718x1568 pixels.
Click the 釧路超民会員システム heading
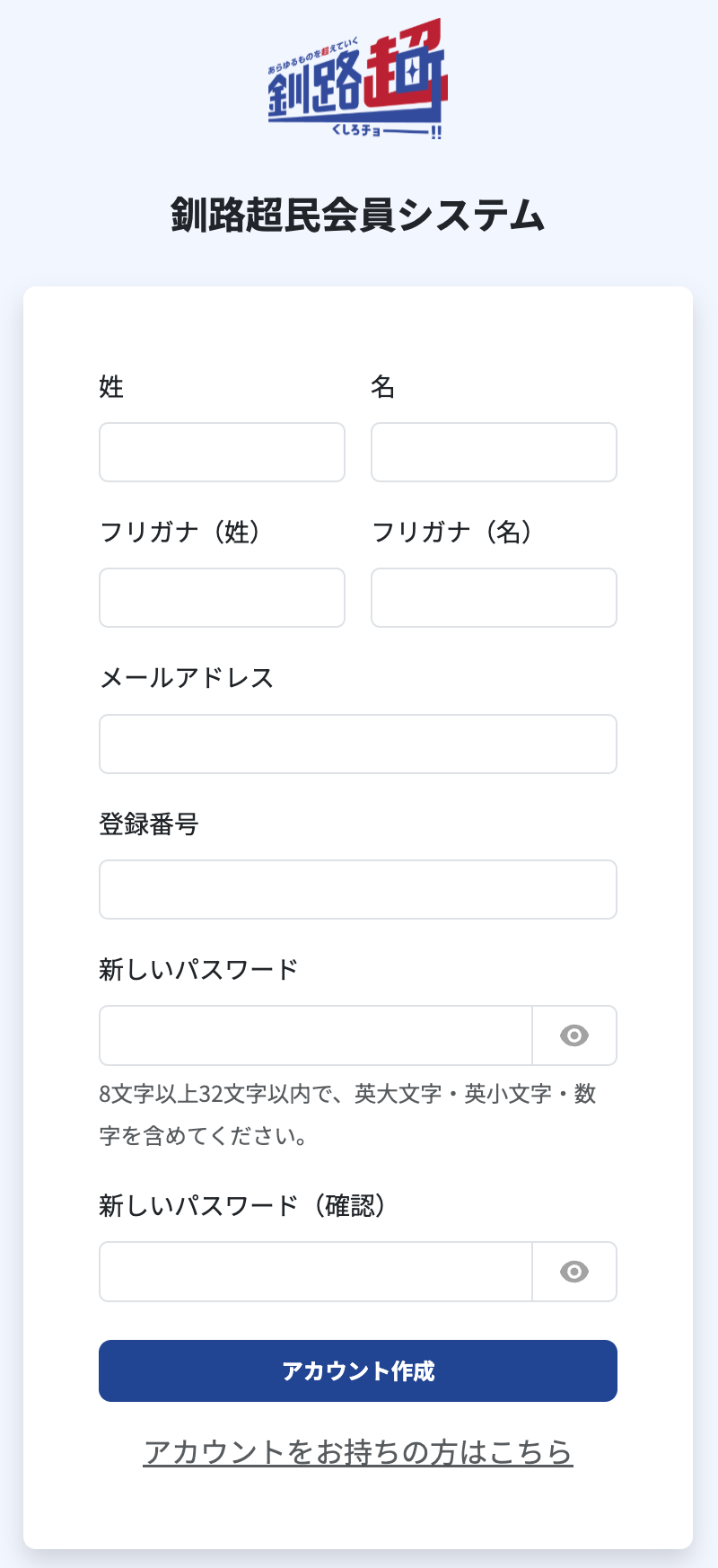[x=358, y=213]
